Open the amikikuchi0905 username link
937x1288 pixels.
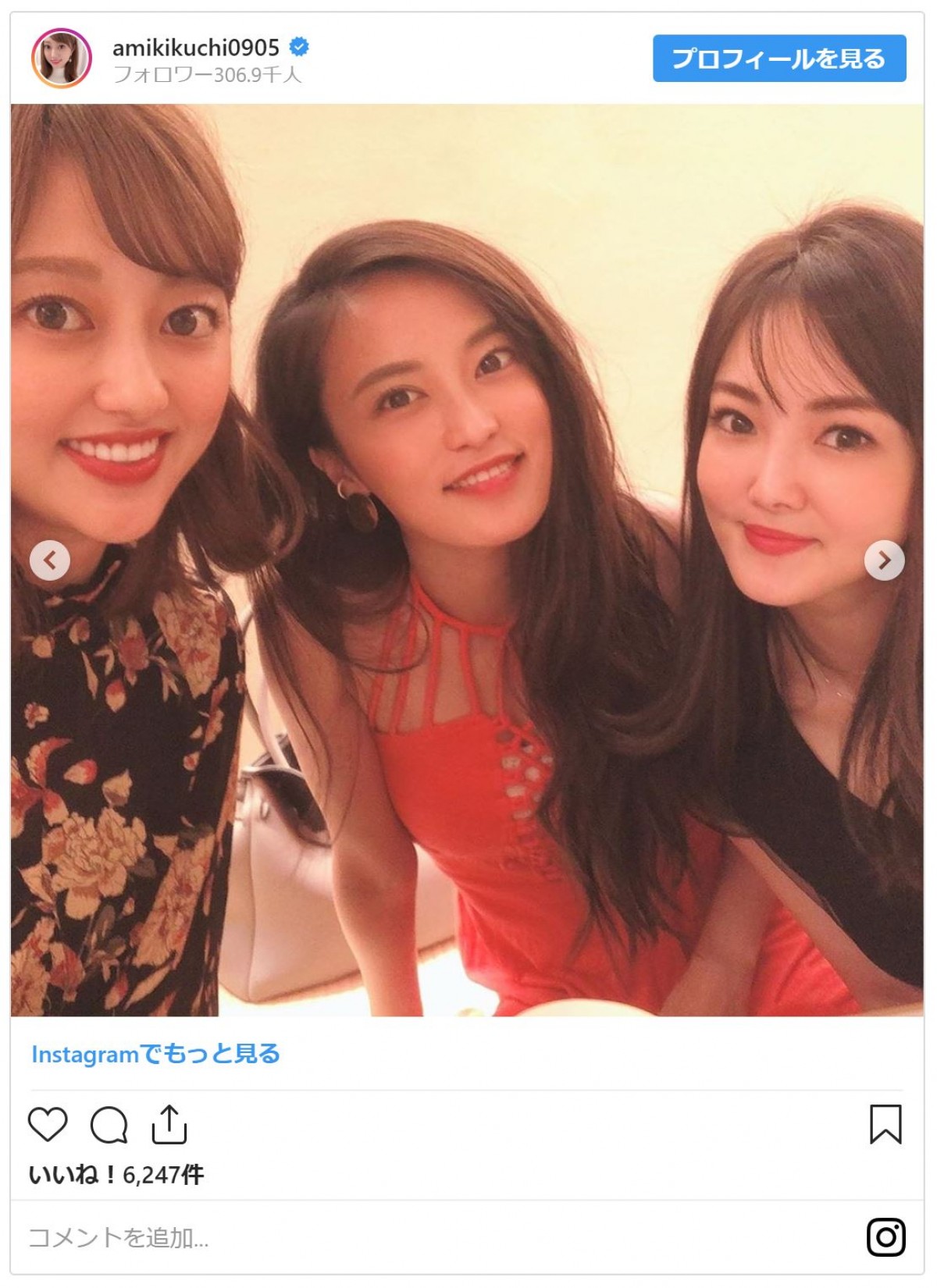pos(195,48)
